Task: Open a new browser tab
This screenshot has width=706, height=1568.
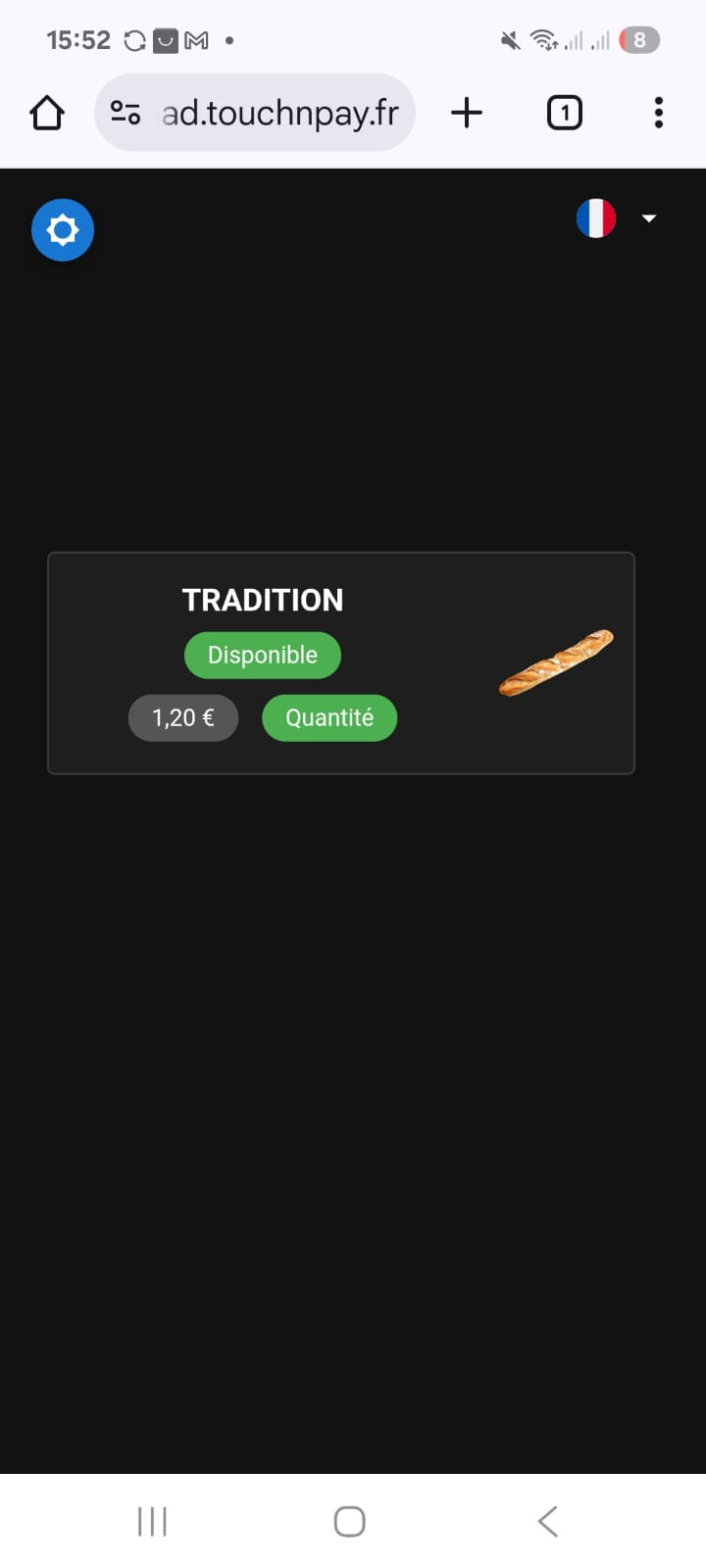Action: (467, 113)
